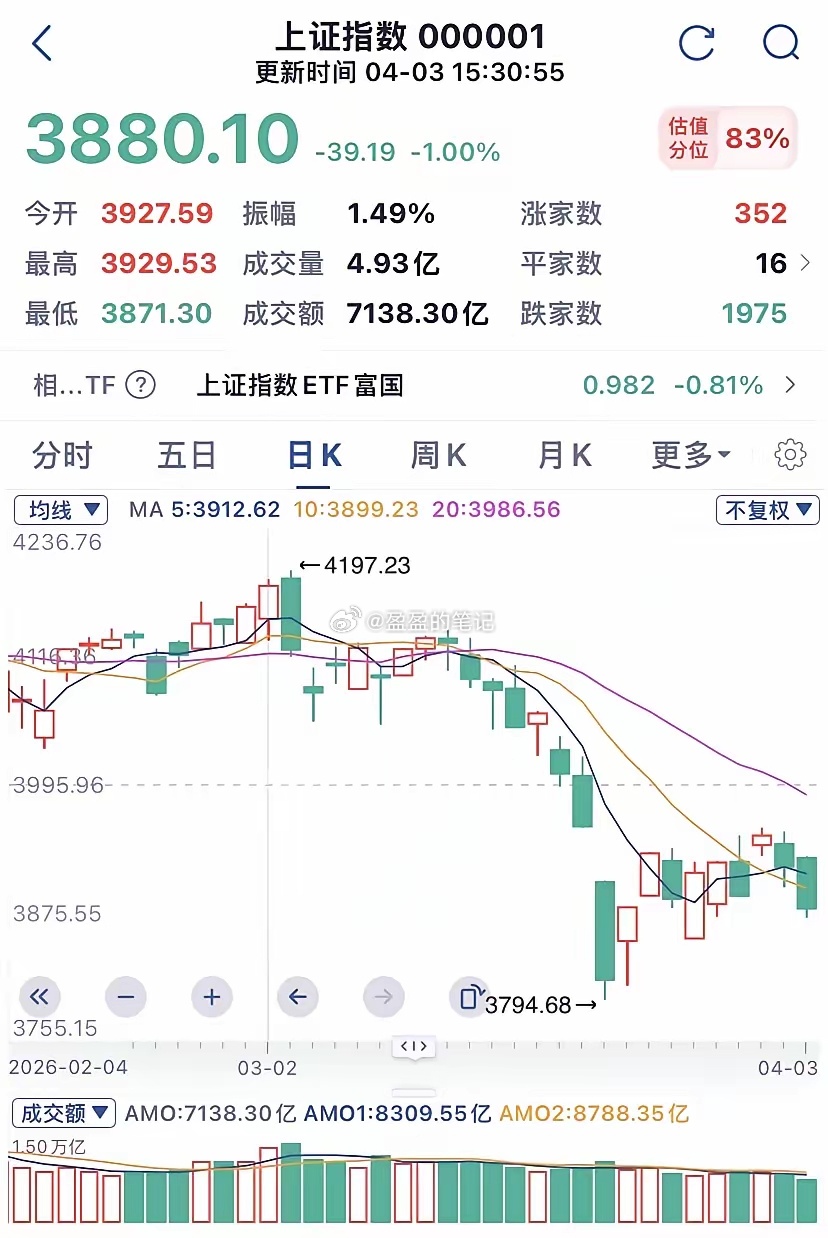Switch to the 月K monthly chart tab
The height and width of the screenshot is (1238, 828).
point(563,454)
